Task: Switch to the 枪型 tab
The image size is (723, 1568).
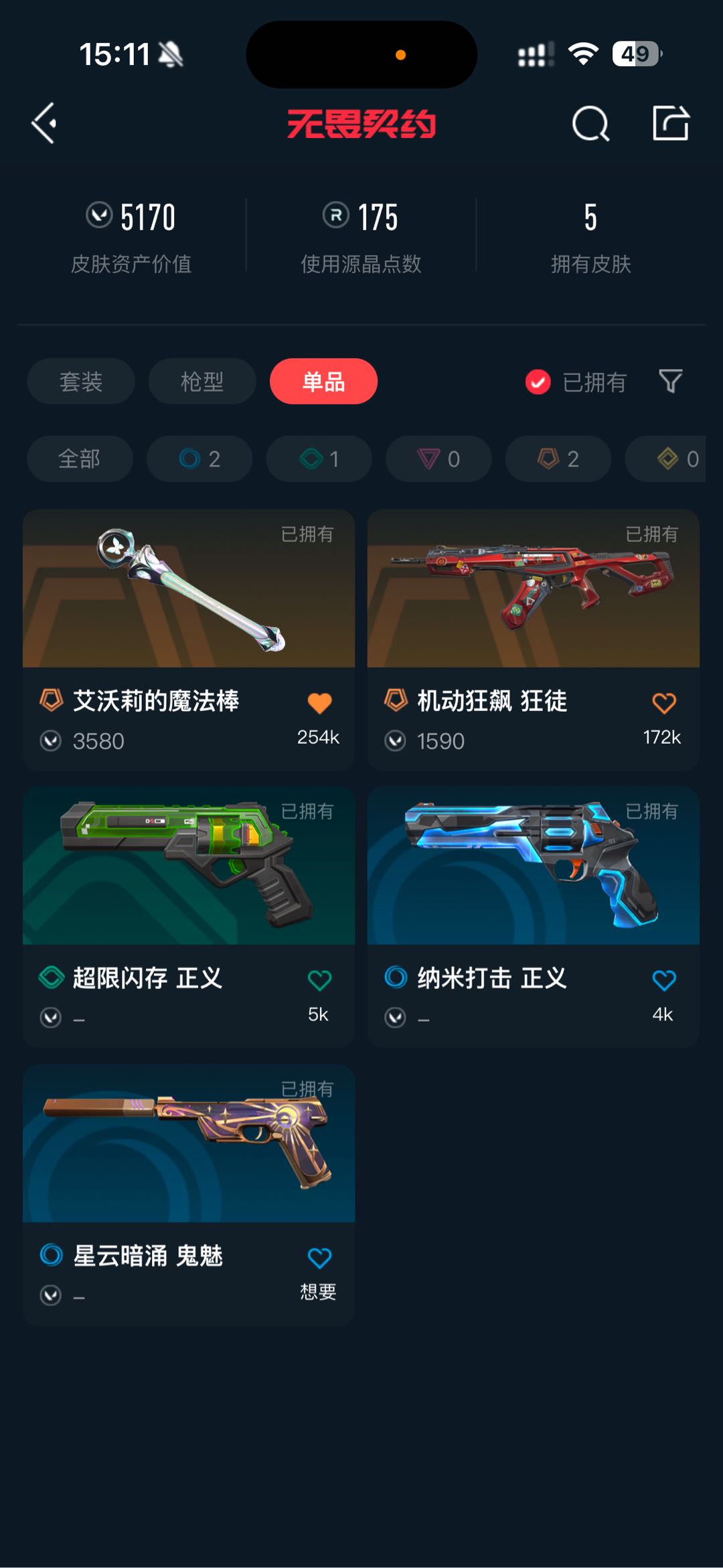Action: [202, 382]
